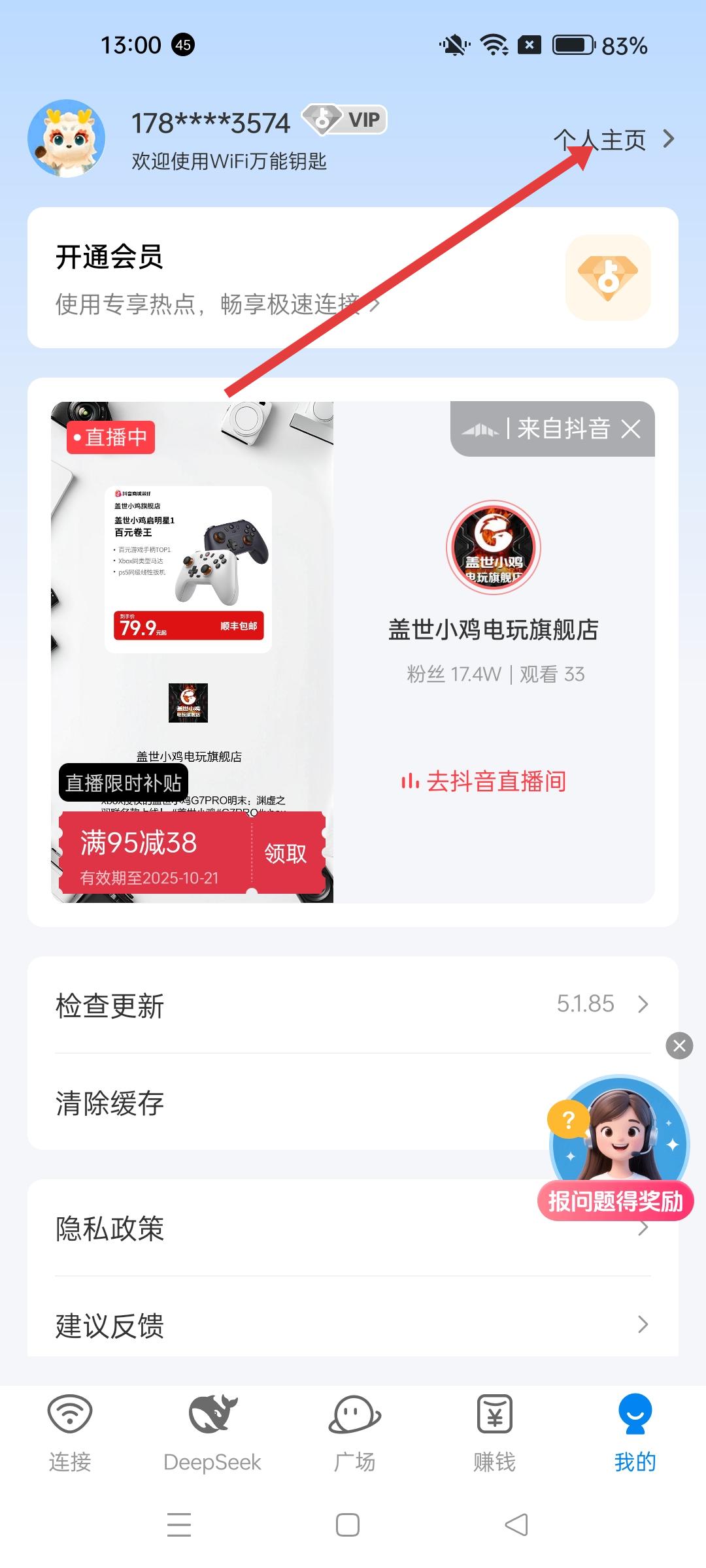The width and height of the screenshot is (706, 1568).
Task: Close the 来自抖音 ad banner
Action: 631,429
